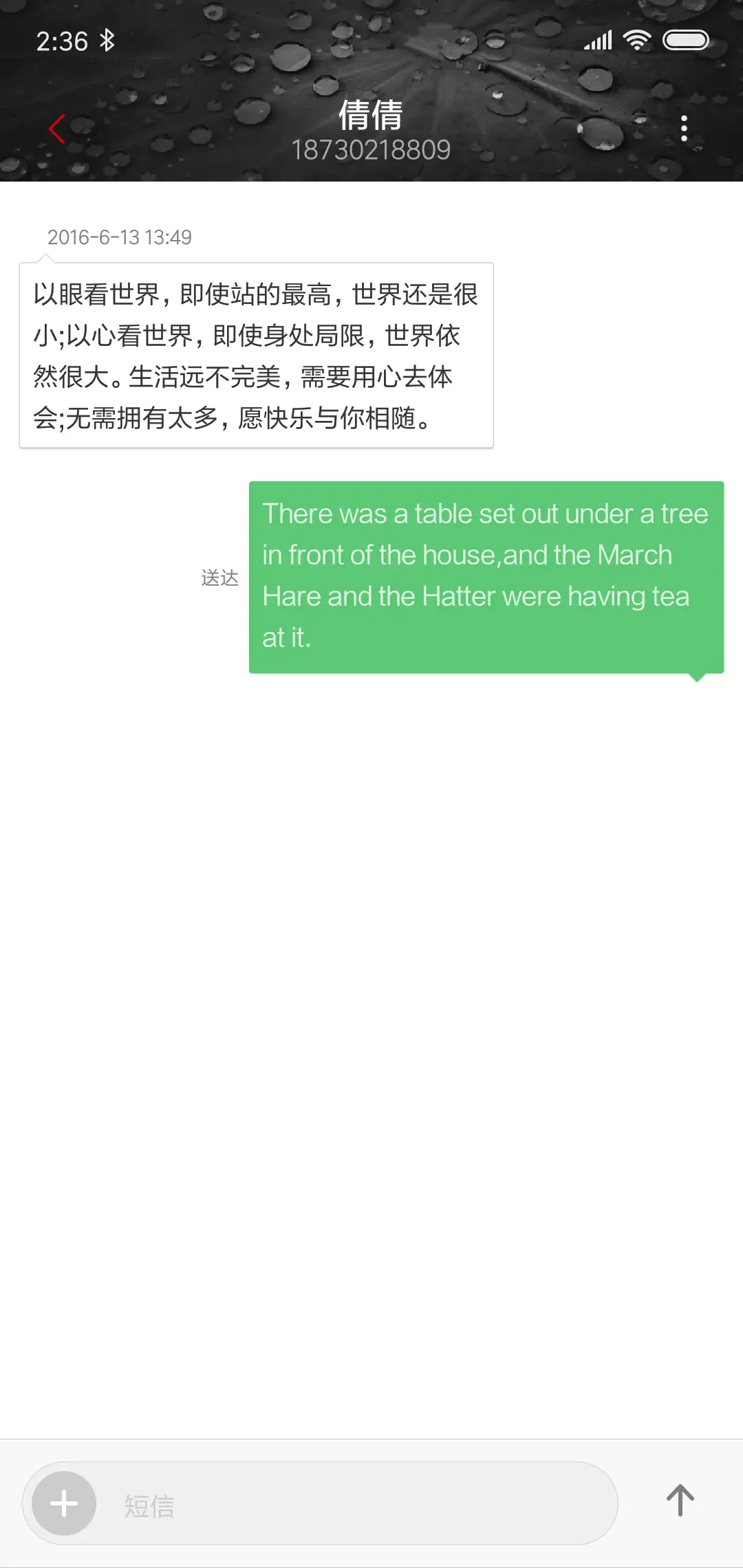Open the three-dot overflow menu

tap(683, 129)
